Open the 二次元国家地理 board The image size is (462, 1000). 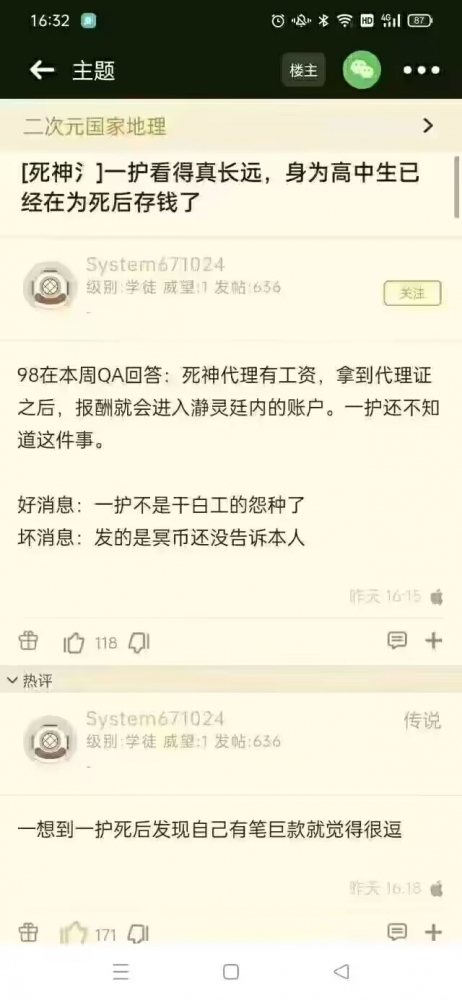click(x=231, y=126)
